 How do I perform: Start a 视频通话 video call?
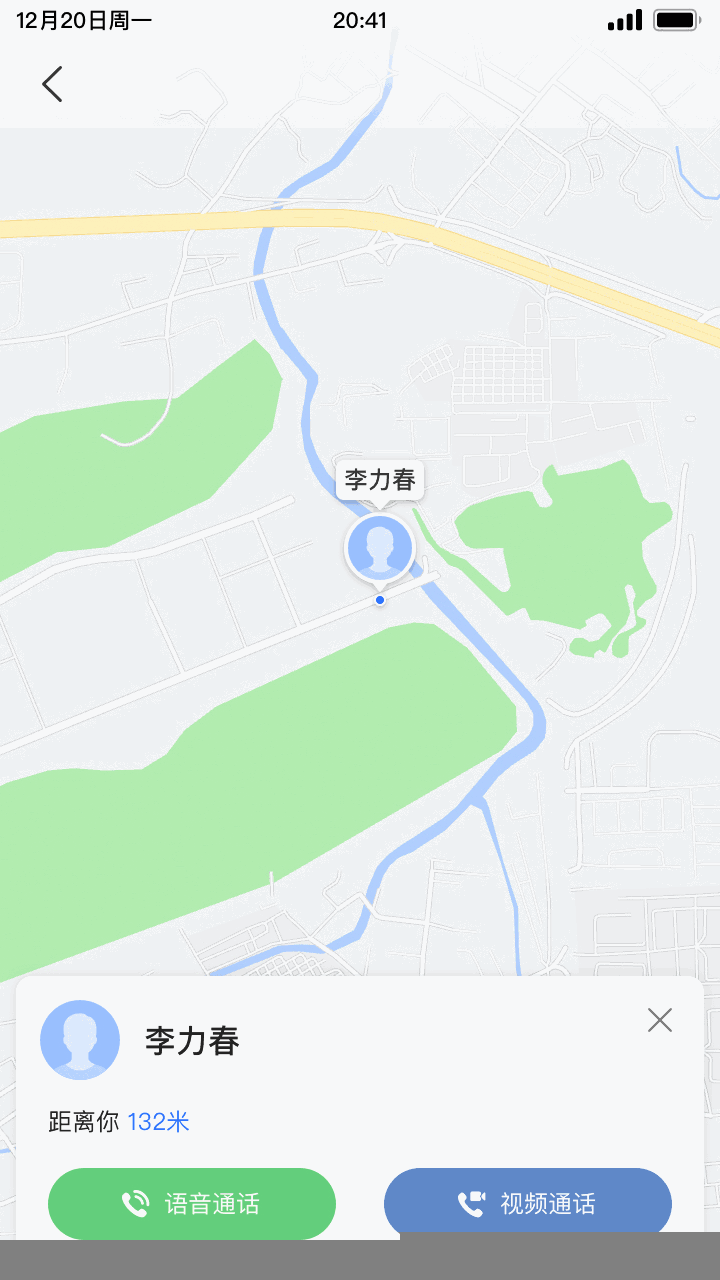pos(528,1203)
